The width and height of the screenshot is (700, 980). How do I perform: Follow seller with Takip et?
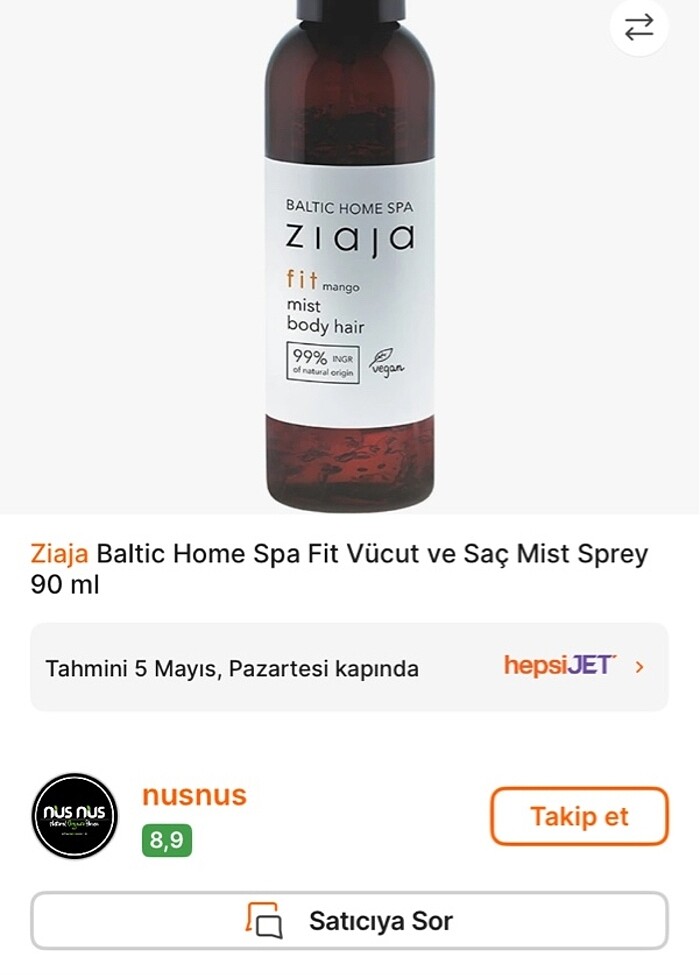pyautogui.click(x=578, y=816)
